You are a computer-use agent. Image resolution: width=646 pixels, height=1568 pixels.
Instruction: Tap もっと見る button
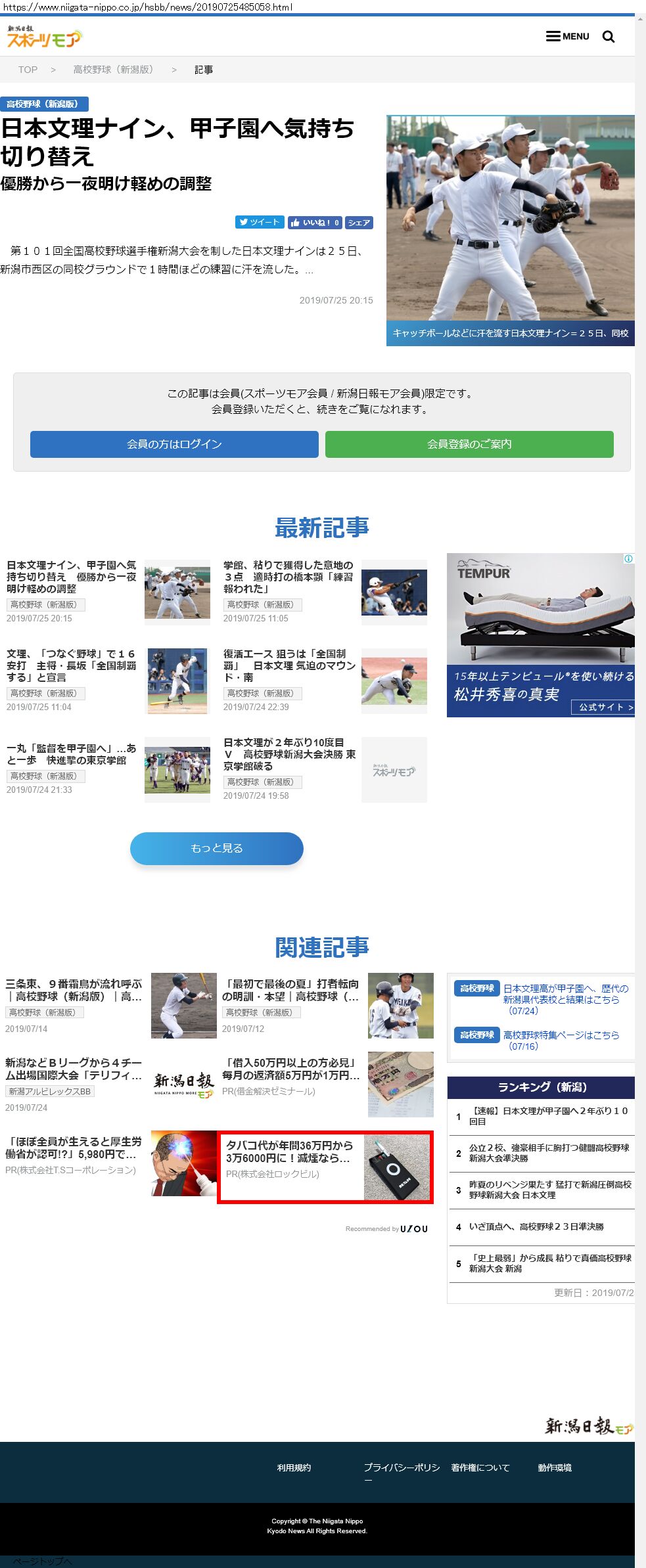coord(217,848)
